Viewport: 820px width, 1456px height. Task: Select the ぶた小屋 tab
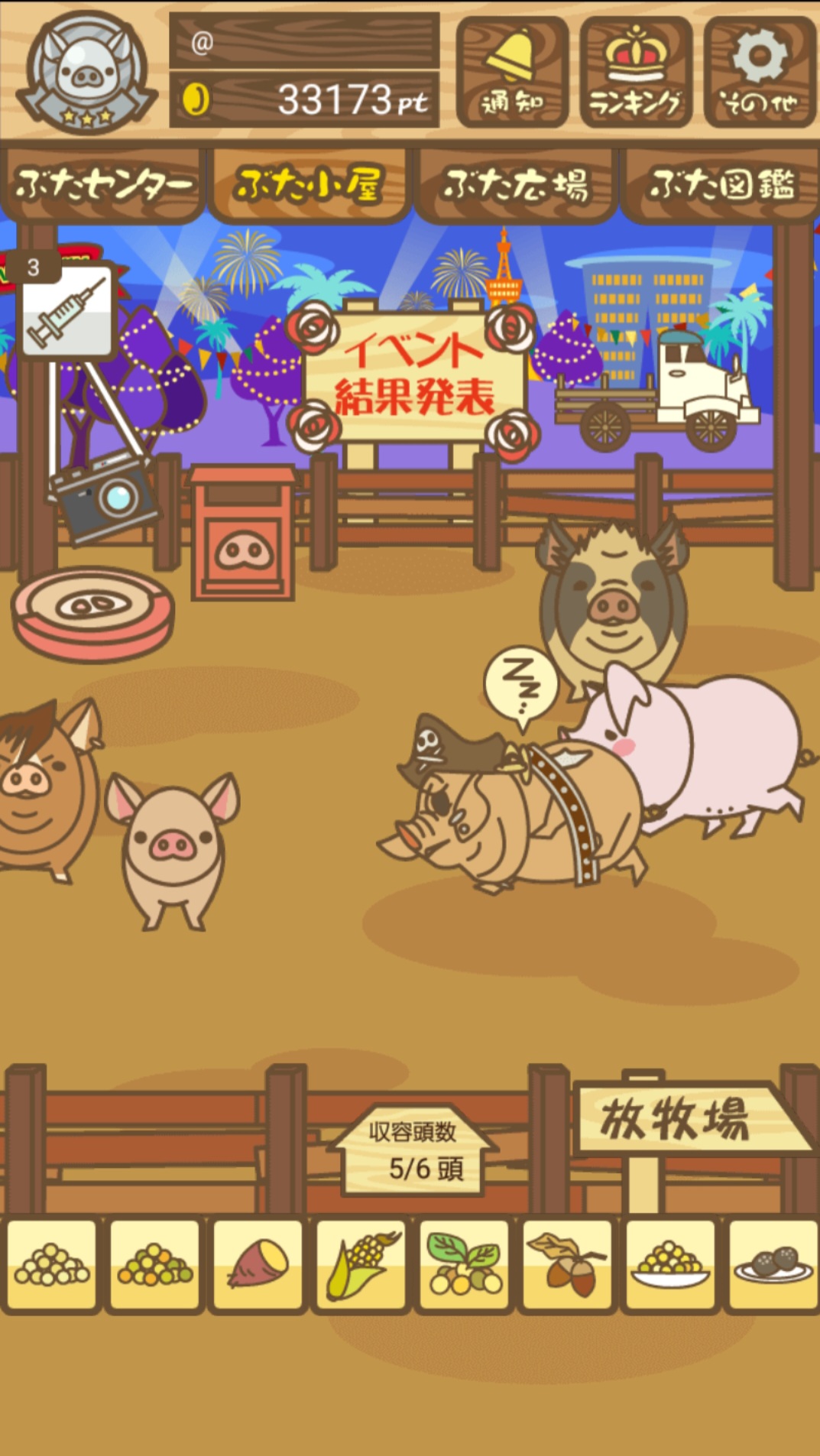click(310, 184)
